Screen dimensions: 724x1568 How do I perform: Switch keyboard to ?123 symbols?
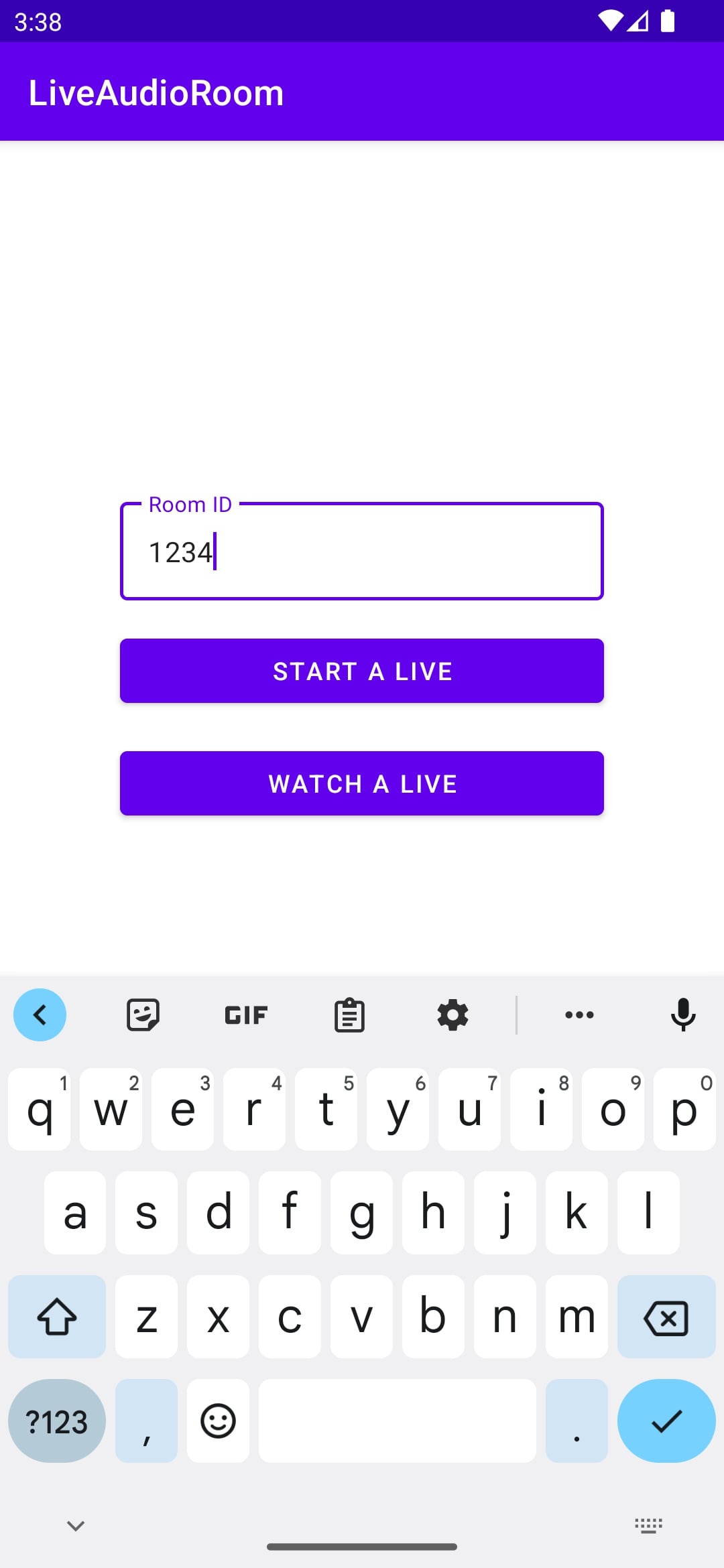click(57, 1421)
